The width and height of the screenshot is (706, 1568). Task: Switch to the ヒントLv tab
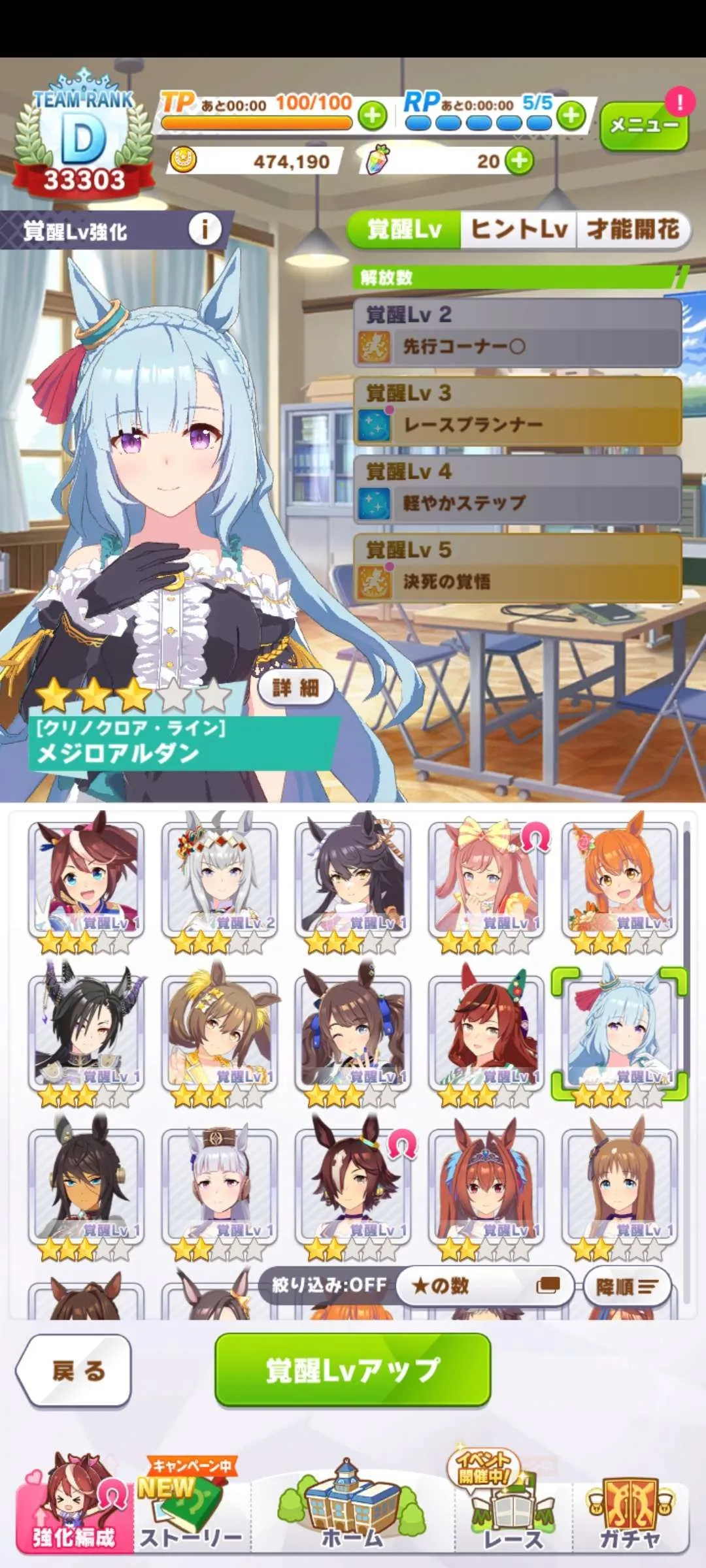coord(518,229)
